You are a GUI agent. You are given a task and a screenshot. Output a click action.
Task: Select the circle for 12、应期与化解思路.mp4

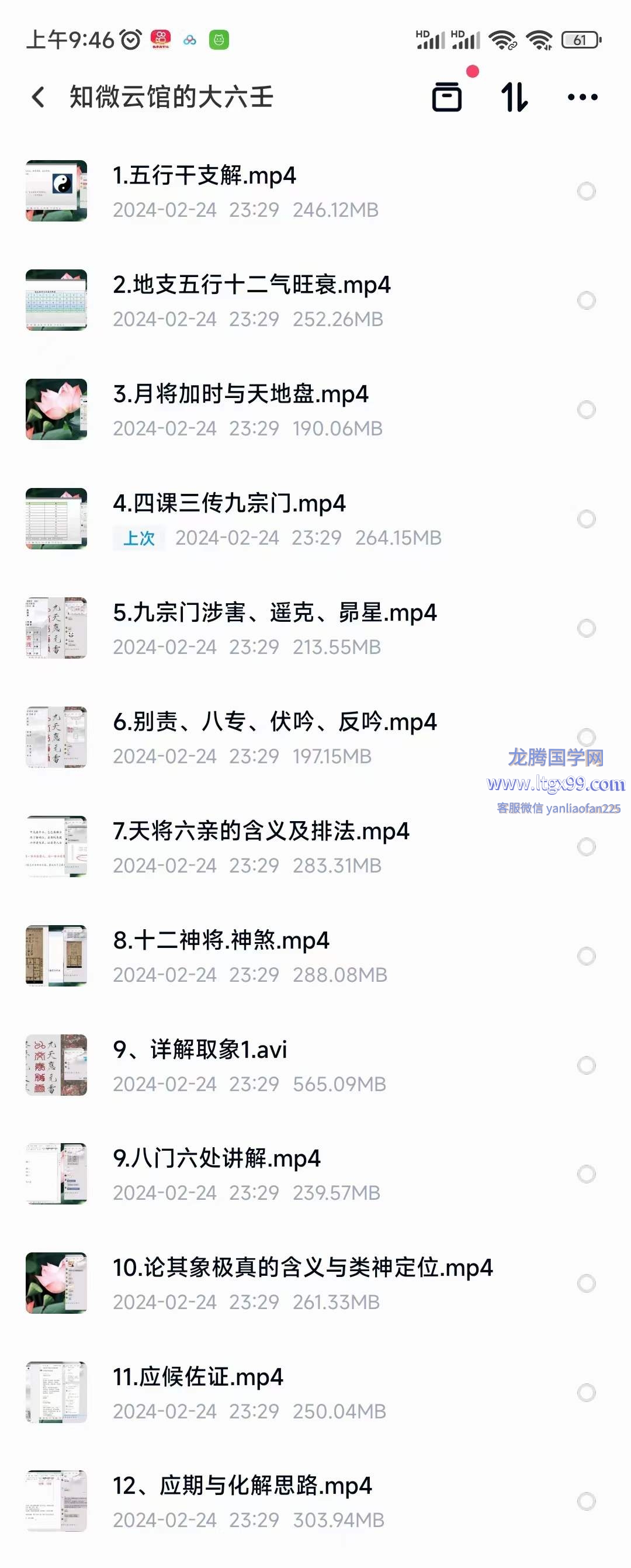(586, 1501)
